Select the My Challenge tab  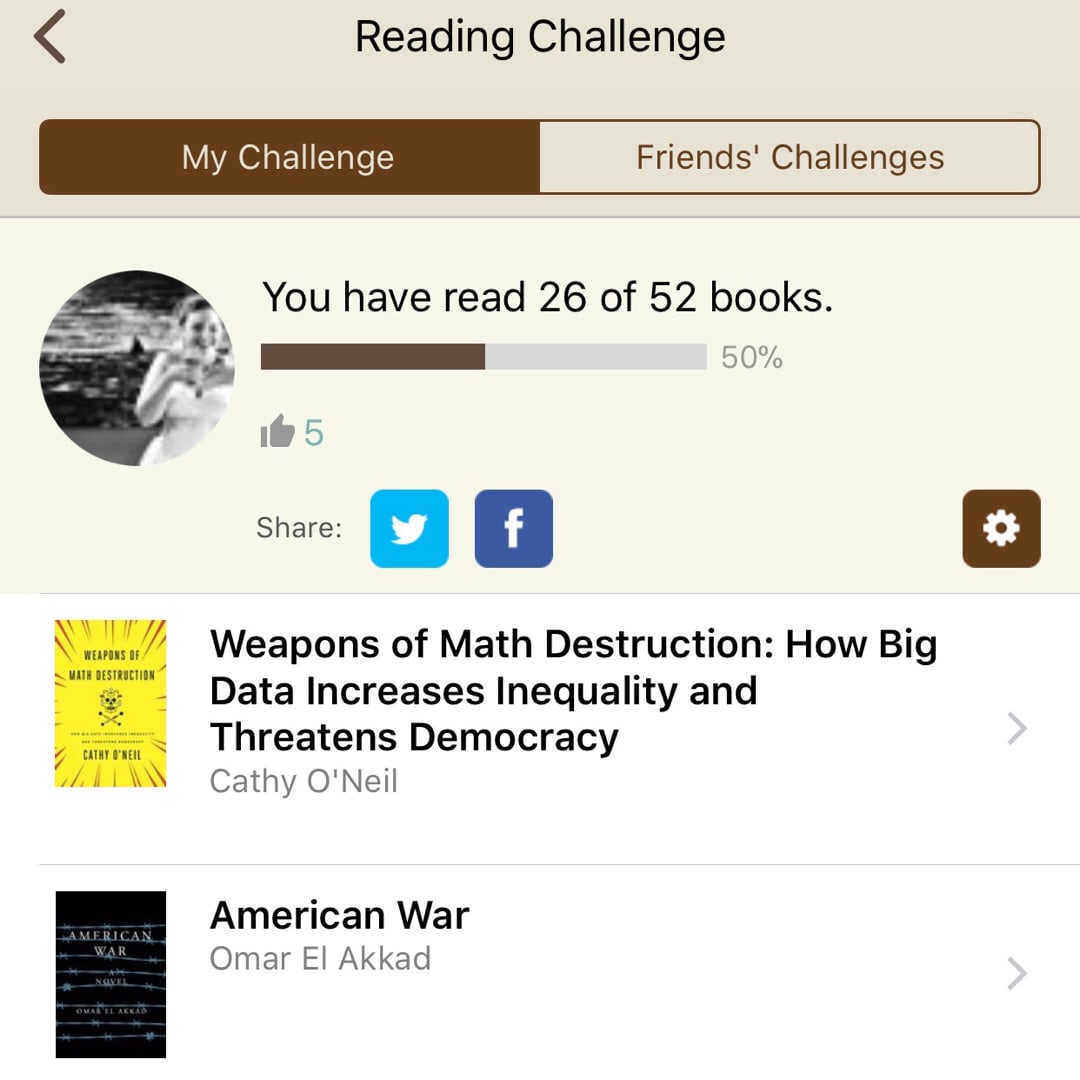289,157
